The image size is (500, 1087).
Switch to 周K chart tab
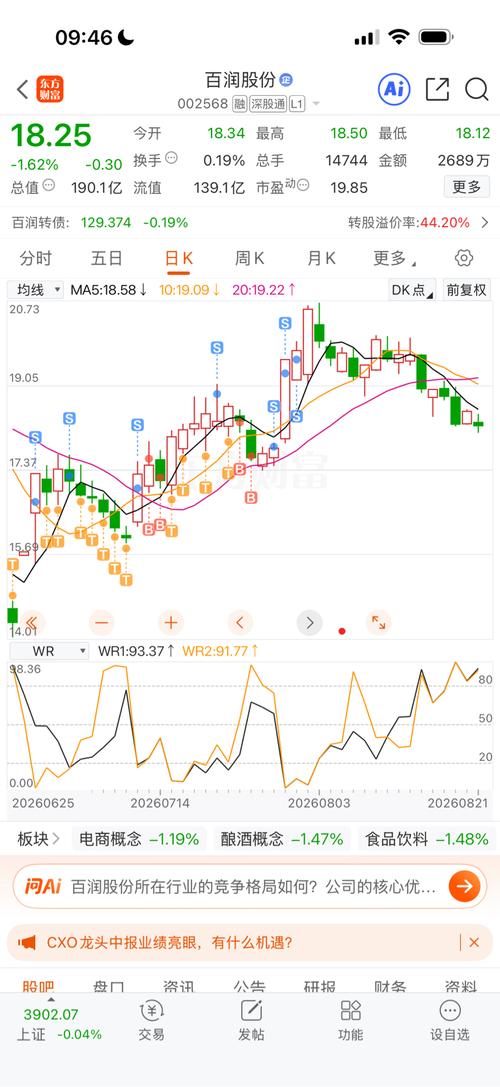pos(250,259)
